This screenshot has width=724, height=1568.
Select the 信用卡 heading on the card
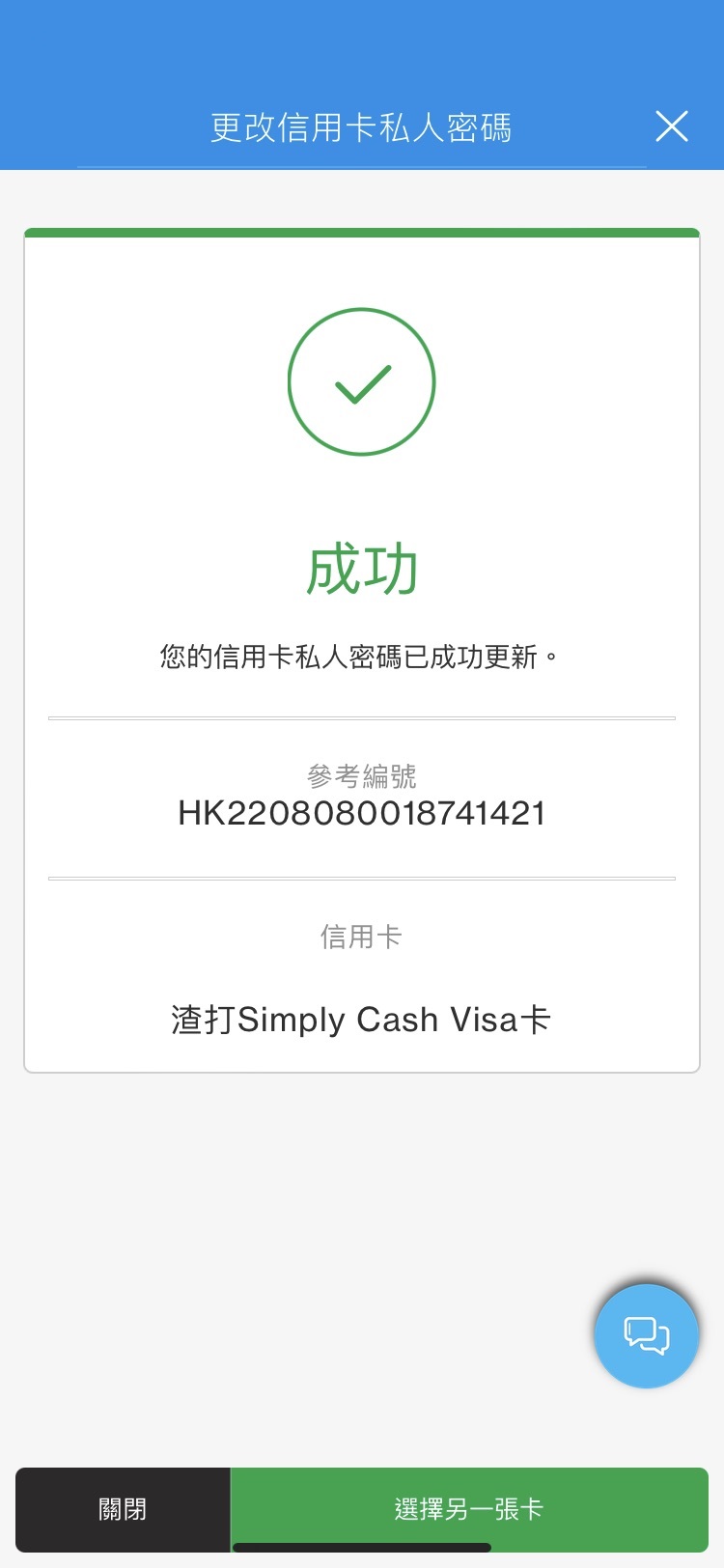point(361,936)
